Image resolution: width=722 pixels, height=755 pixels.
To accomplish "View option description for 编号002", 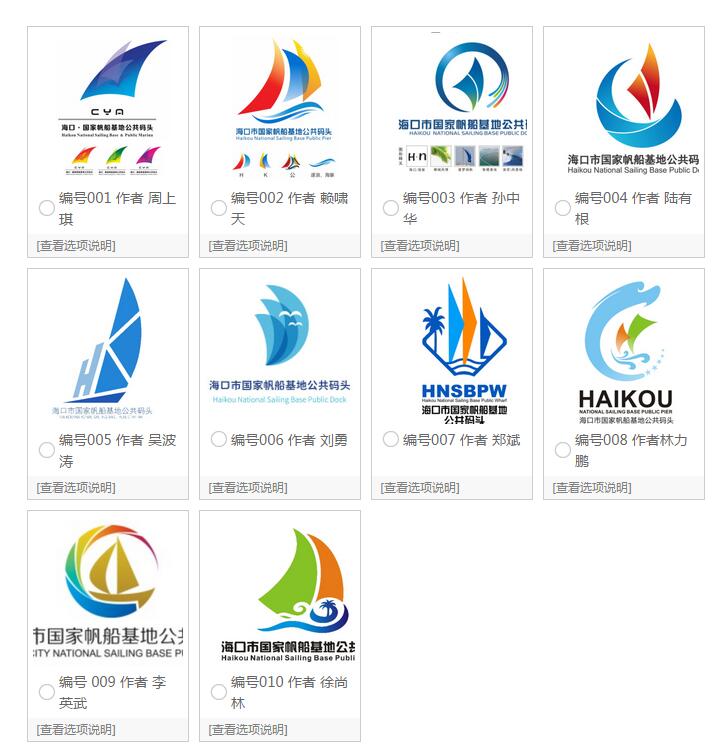I will click(248, 246).
